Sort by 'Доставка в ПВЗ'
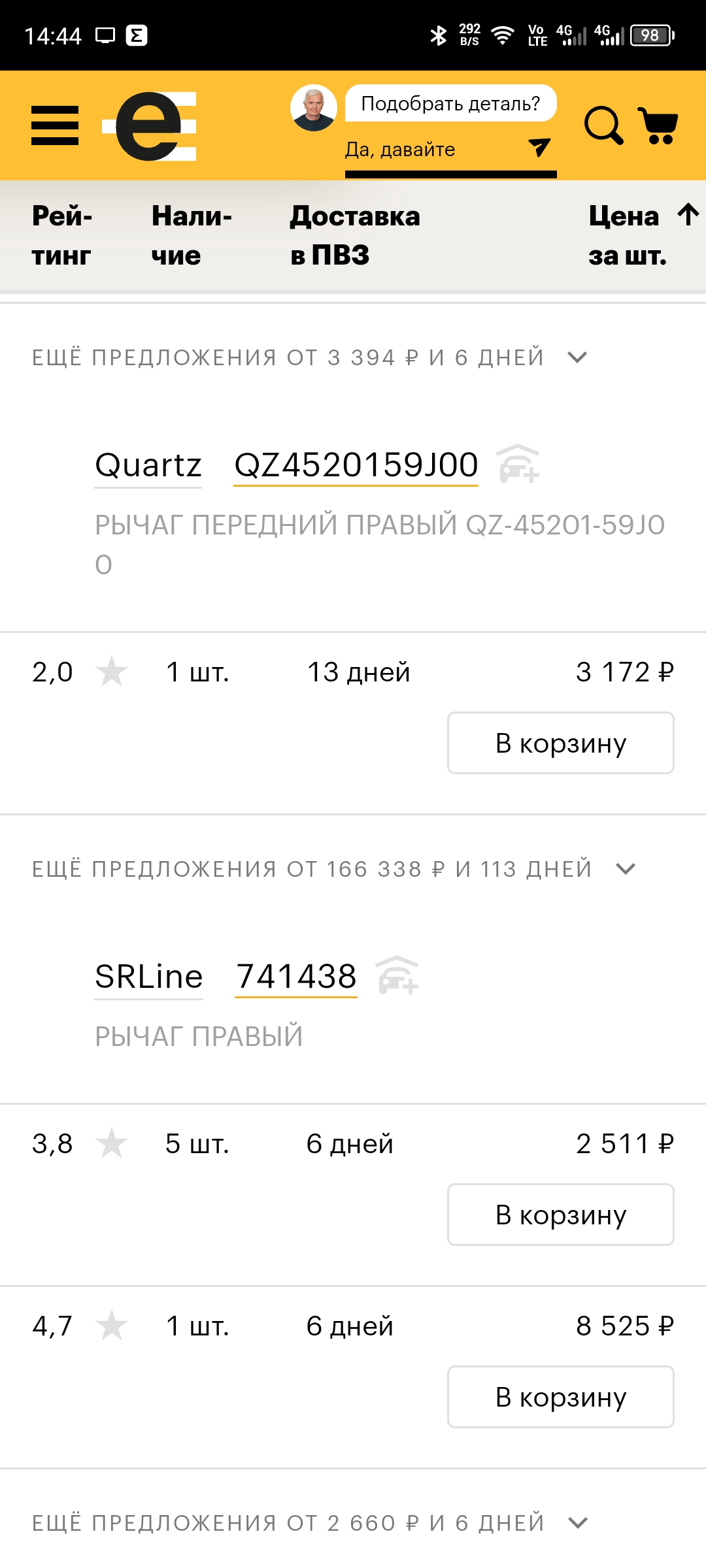 pyautogui.click(x=355, y=235)
